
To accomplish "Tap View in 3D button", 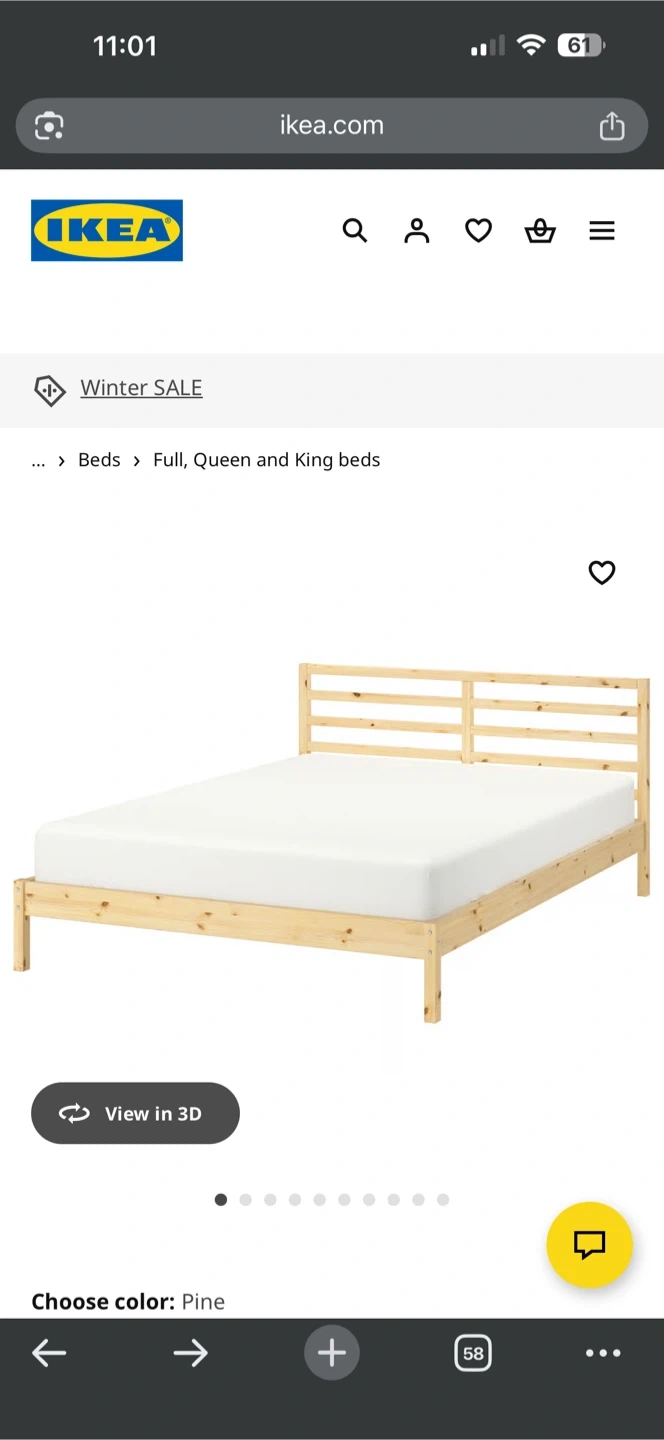I will (x=135, y=1113).
